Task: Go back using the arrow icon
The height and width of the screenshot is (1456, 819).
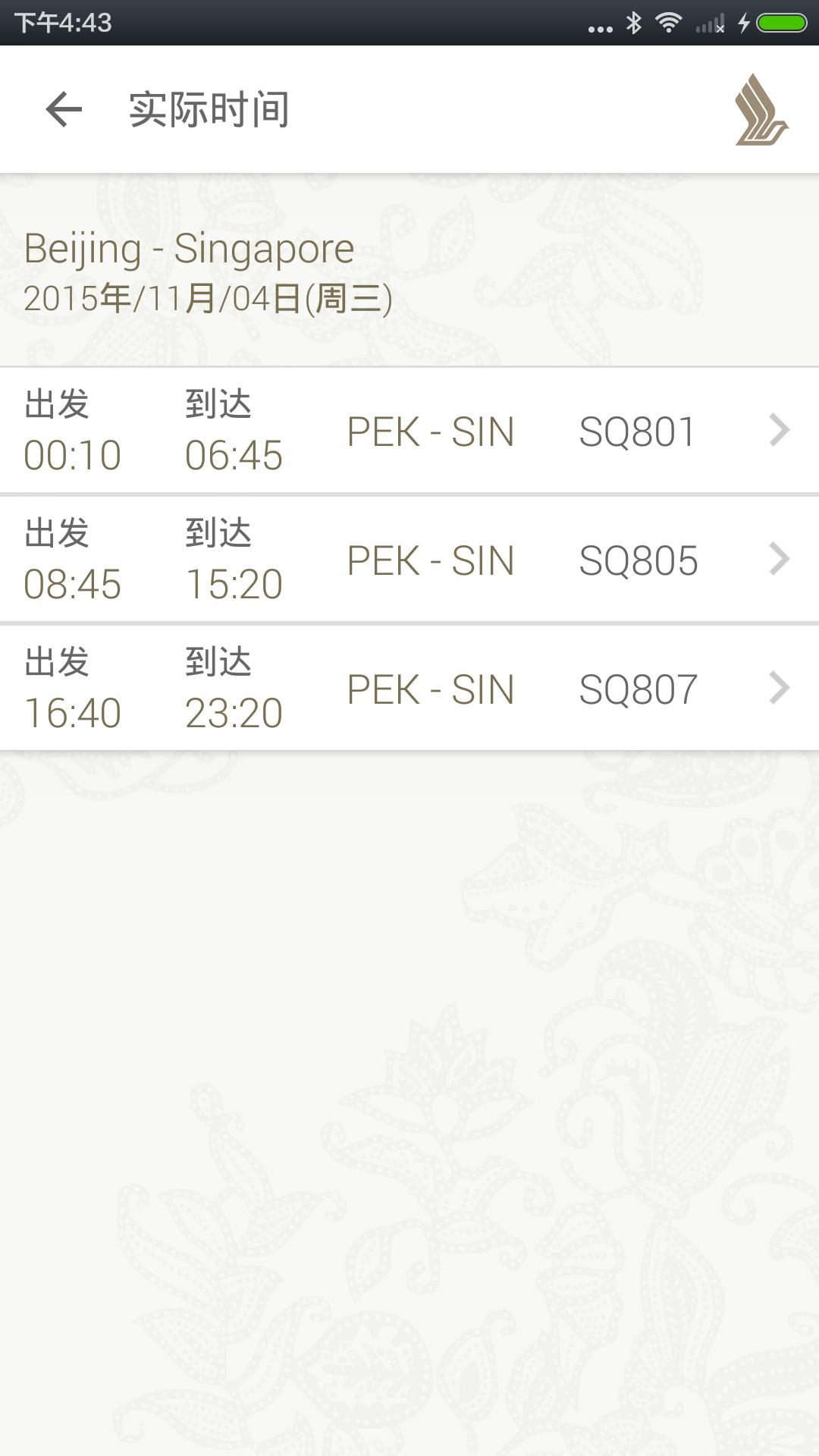Action: 64,109
